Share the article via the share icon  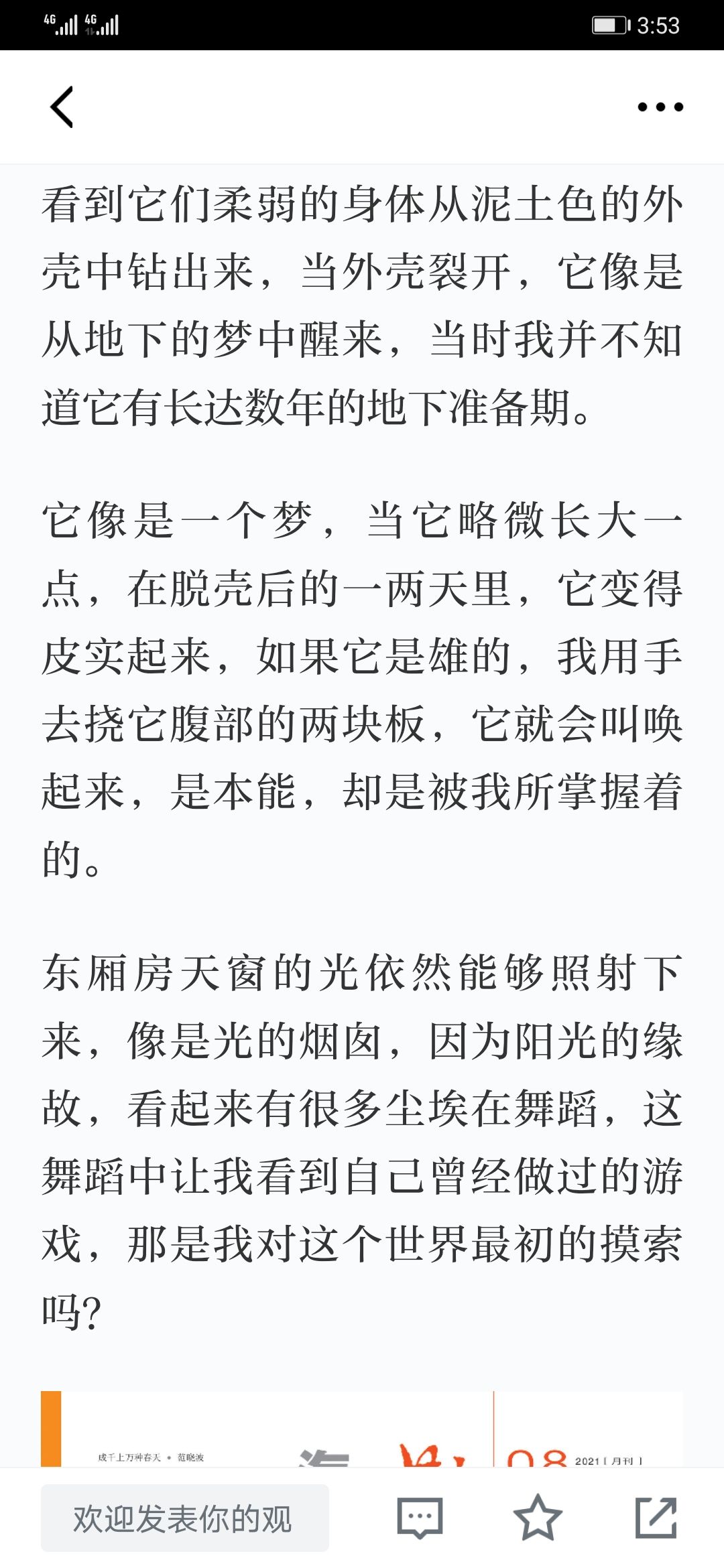pos(656,1518)
